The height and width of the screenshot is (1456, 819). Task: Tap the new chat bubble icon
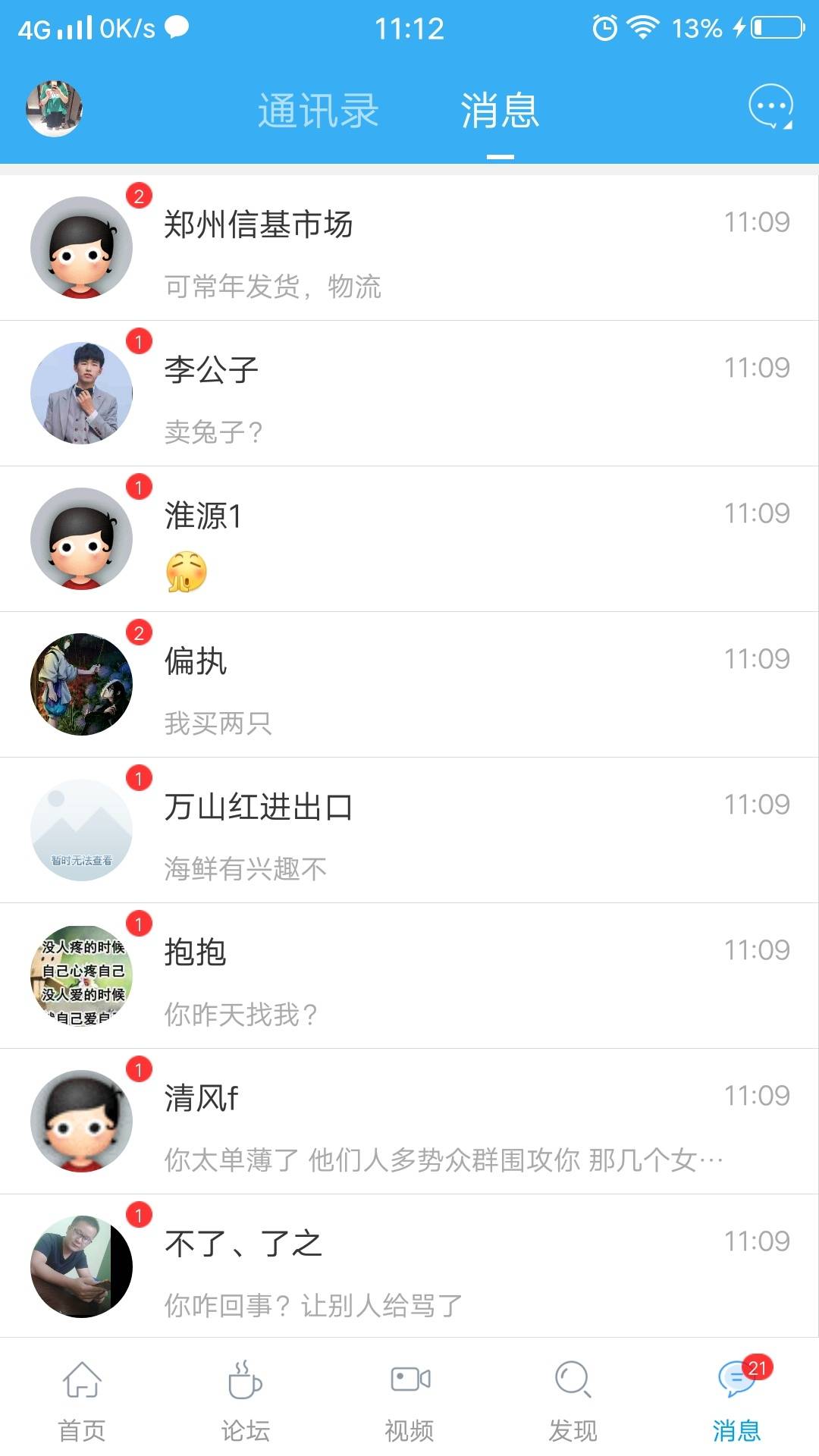tap(770, 107)
